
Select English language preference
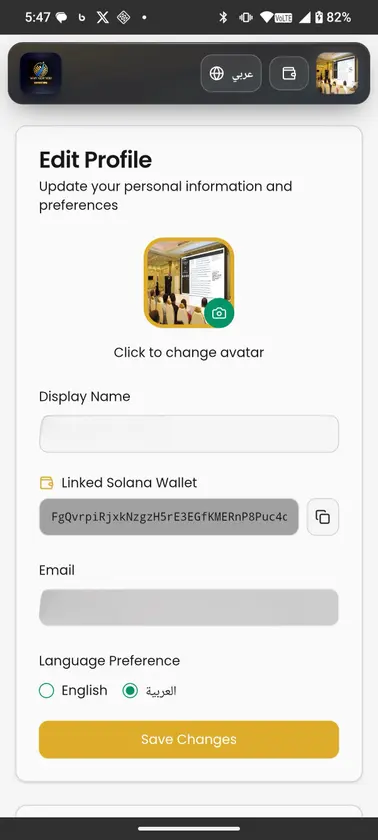[x=47, y=691]
